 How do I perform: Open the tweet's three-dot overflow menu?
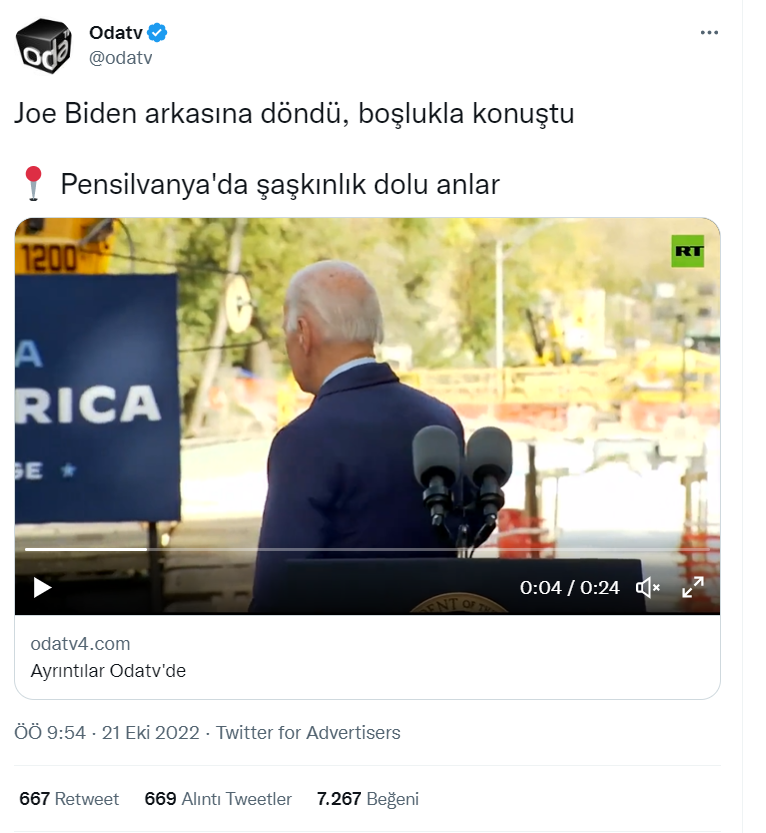click(x=709, y=32)
